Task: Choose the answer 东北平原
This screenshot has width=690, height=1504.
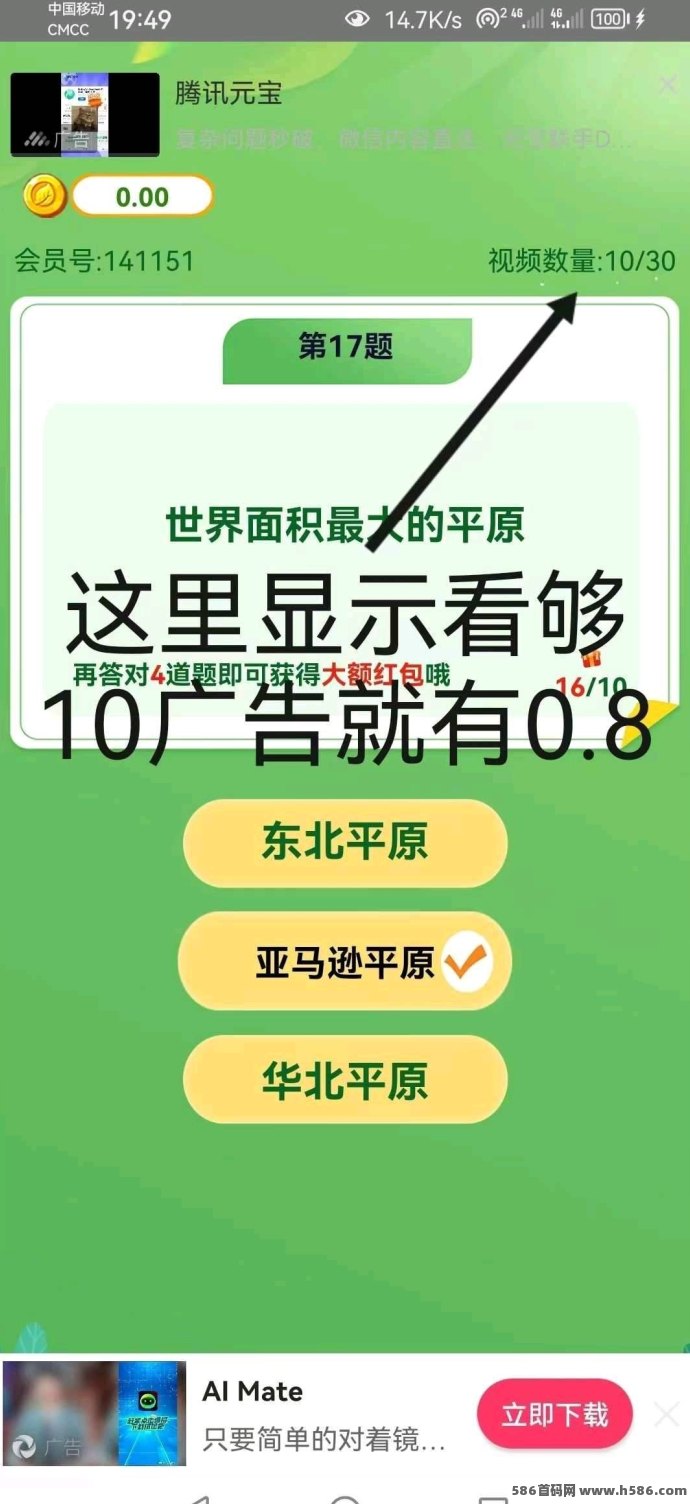Action: tap(345, 843)
